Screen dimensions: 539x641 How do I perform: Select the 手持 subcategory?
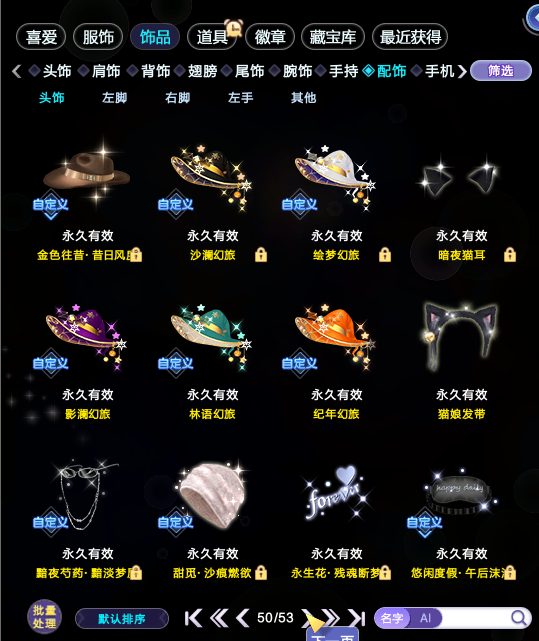click(x=344, y=71)
